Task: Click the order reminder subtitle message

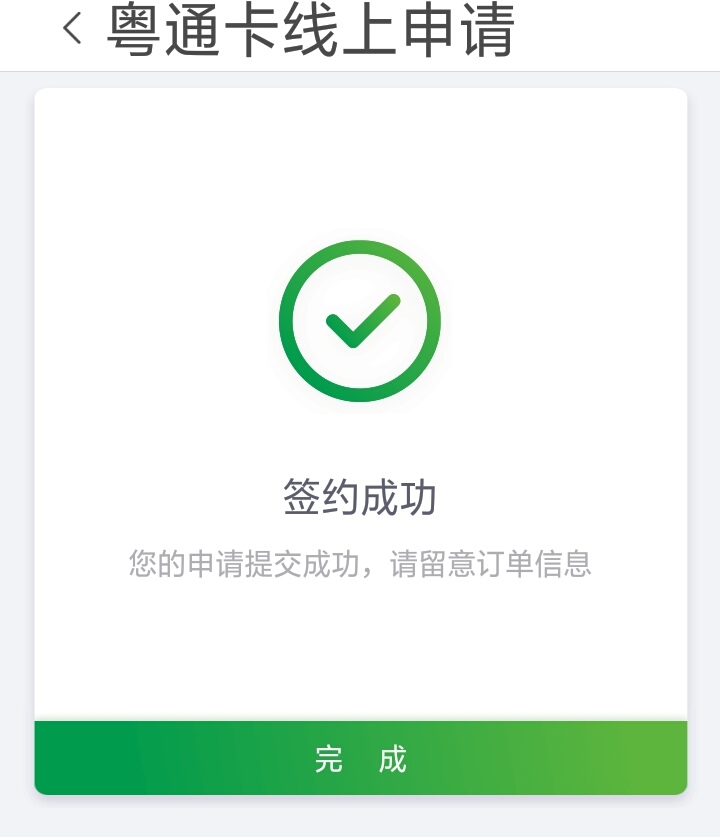Action: 360,562
